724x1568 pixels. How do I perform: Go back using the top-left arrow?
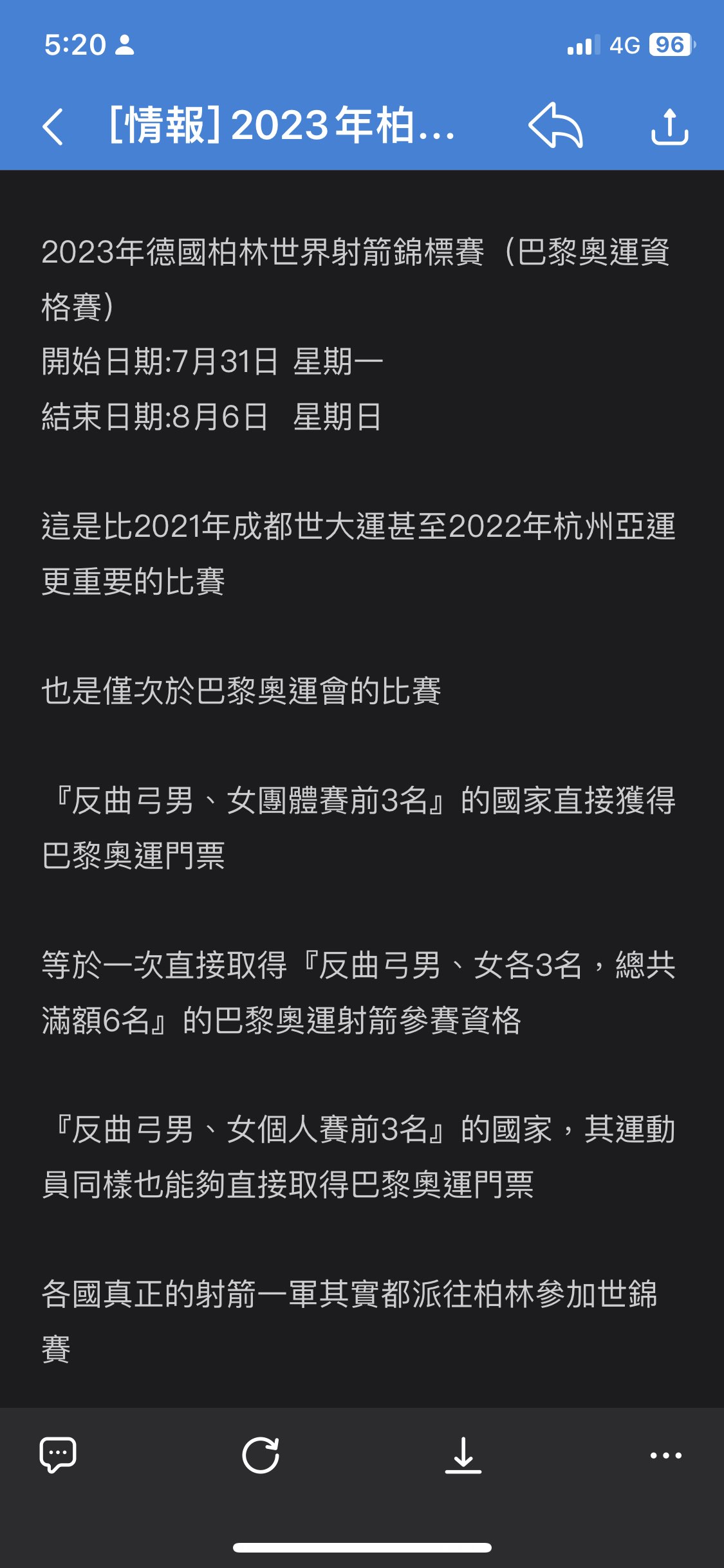coord(53,127)
